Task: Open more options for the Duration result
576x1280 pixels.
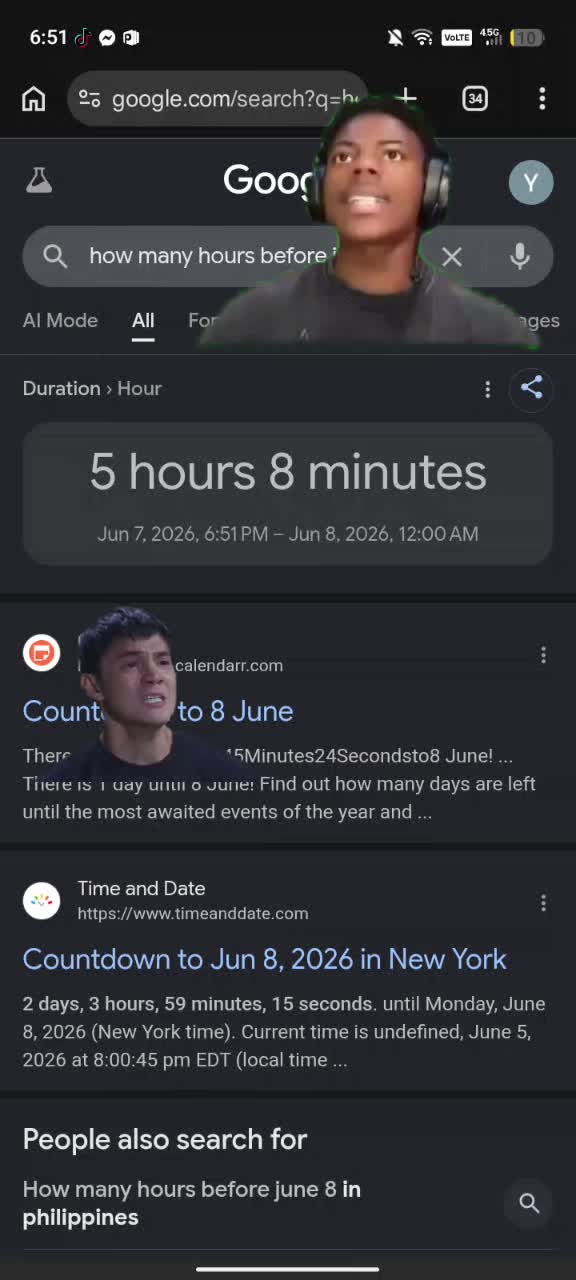Action: (488, 389)
